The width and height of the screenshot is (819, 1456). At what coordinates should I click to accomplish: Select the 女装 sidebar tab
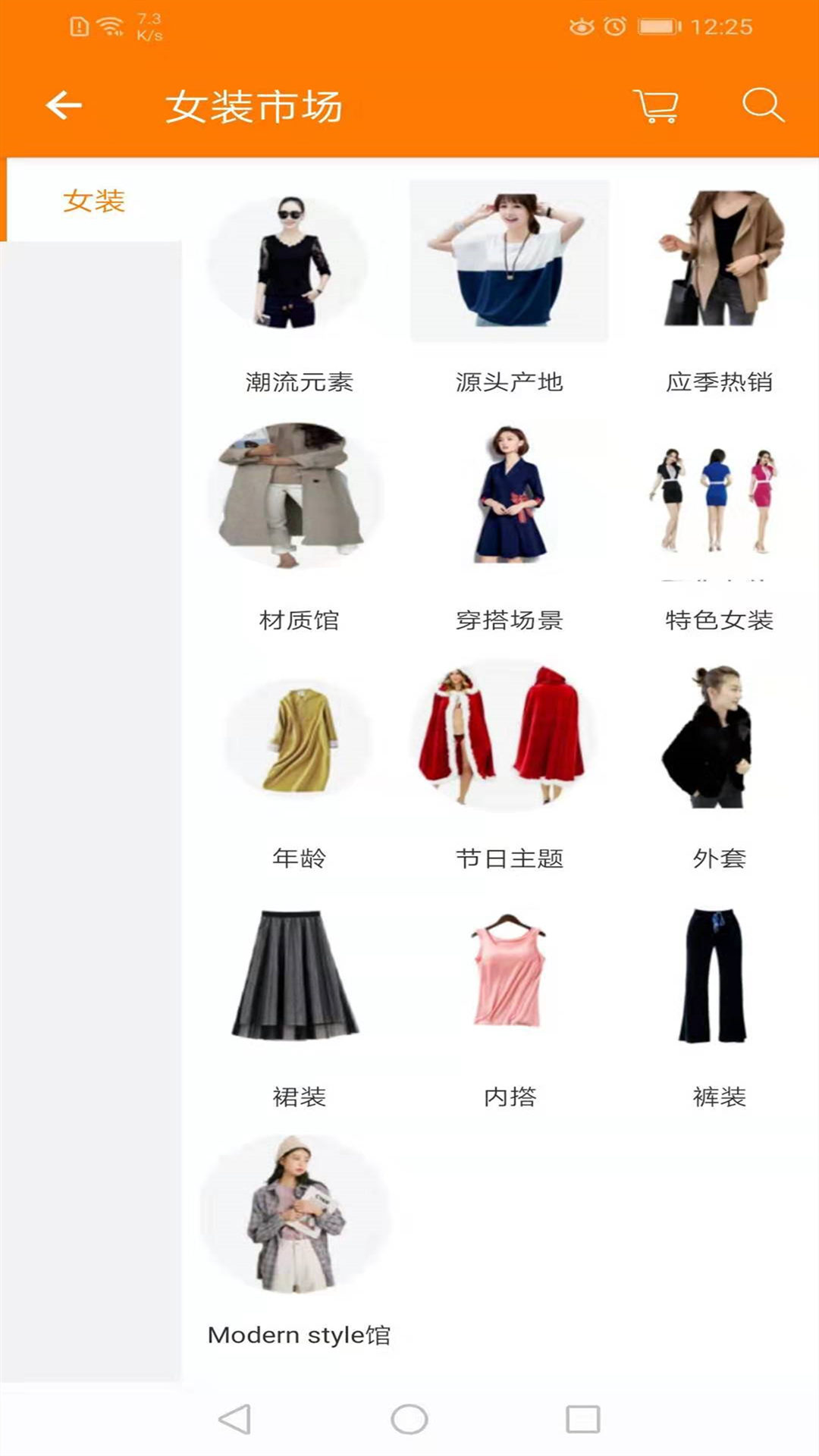coord(93,201)
